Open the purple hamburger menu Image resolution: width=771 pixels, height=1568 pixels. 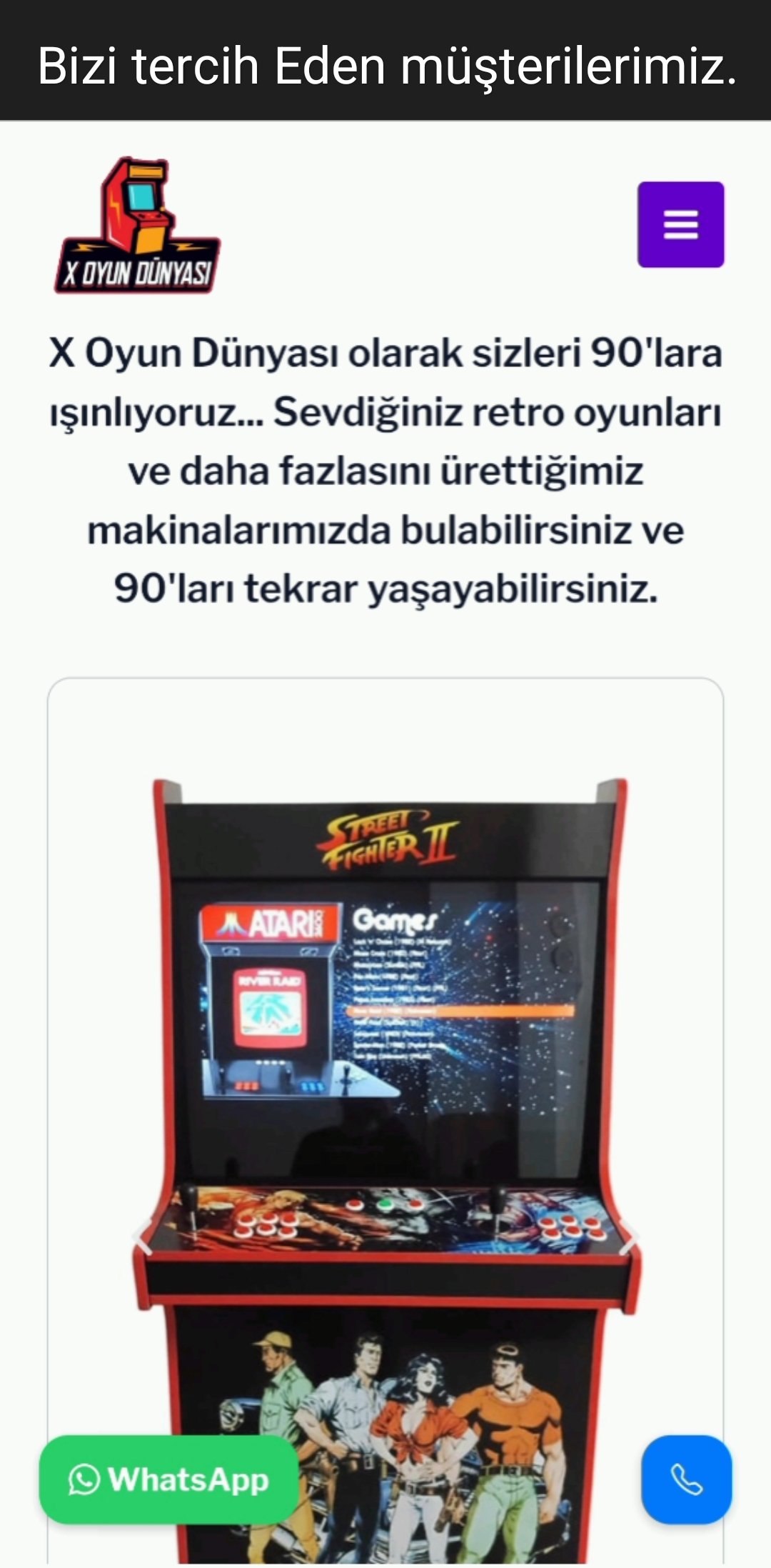point(680,224)
